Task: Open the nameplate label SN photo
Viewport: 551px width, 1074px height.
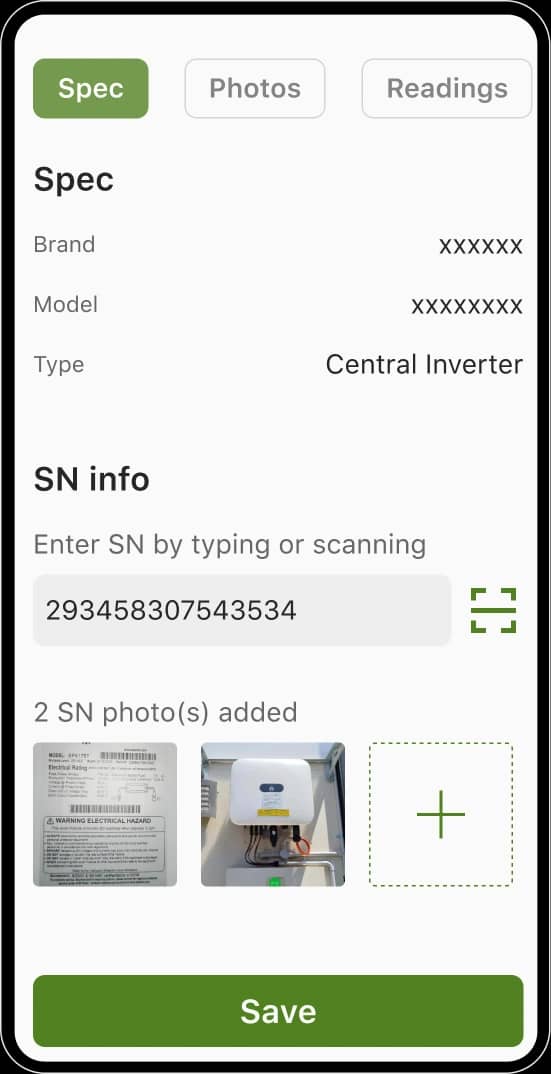Action: (105, 814)
